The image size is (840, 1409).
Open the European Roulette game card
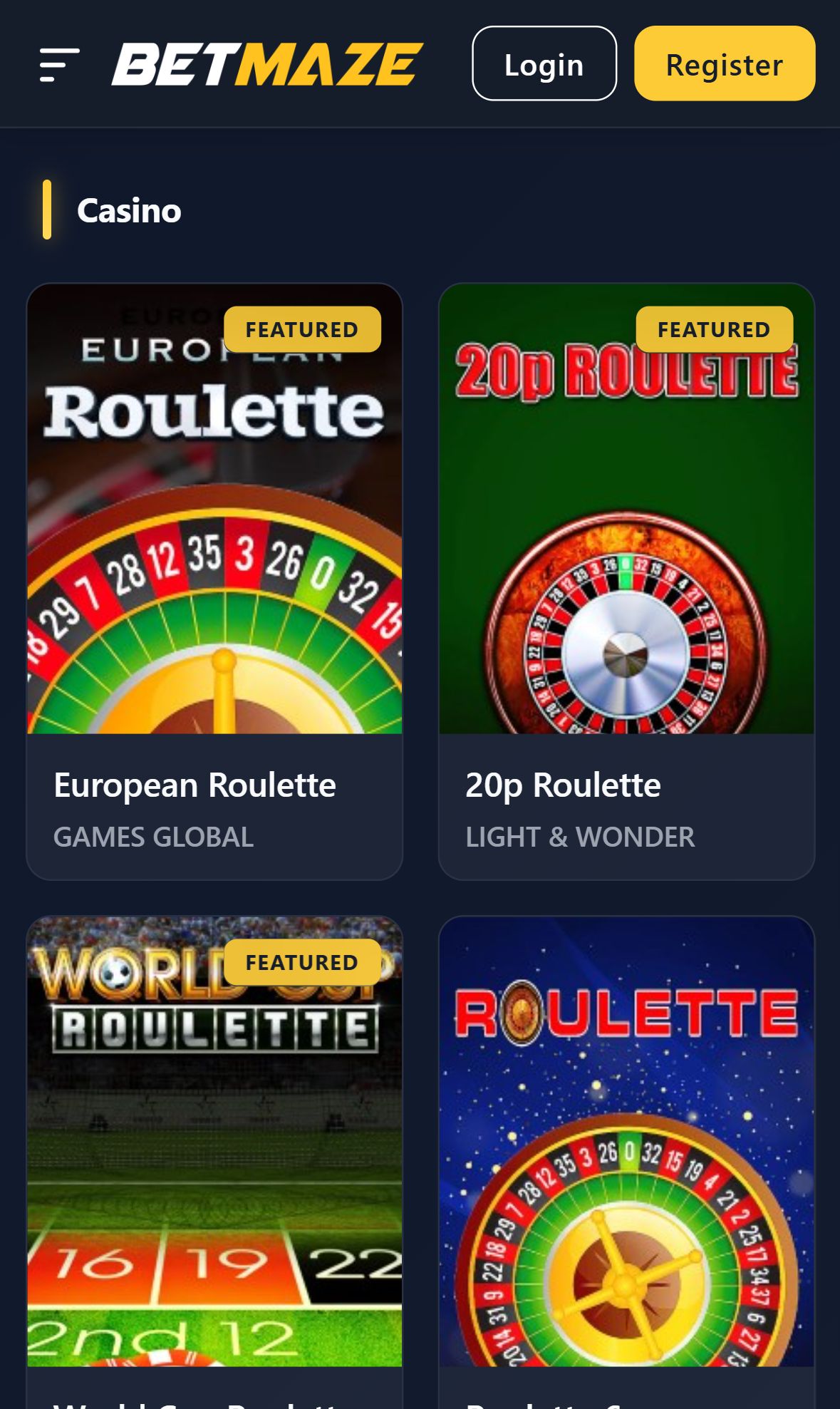(x=214, y=582)
